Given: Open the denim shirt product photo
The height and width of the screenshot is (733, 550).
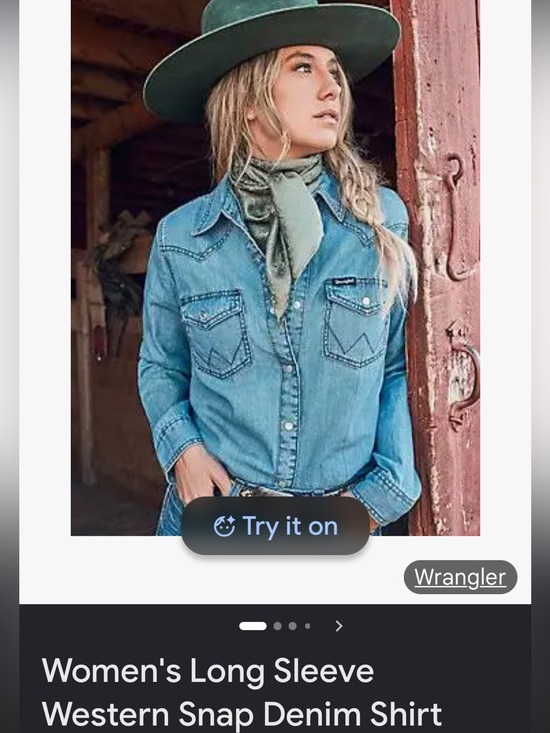Looking at the screenshot, I should [x=275, y=267].
